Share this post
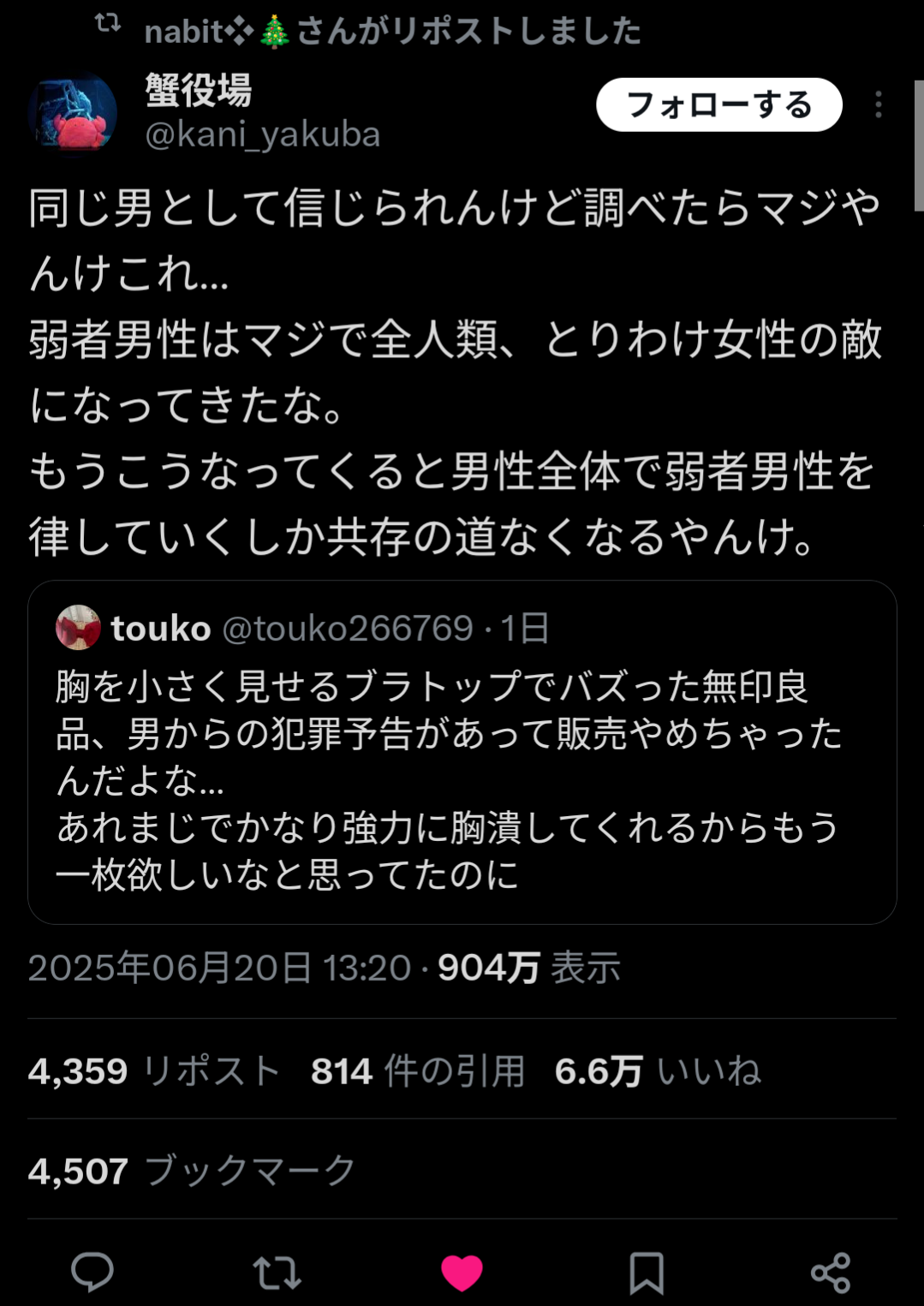This screenshot has width=924, height=1306. [830, 1272]
